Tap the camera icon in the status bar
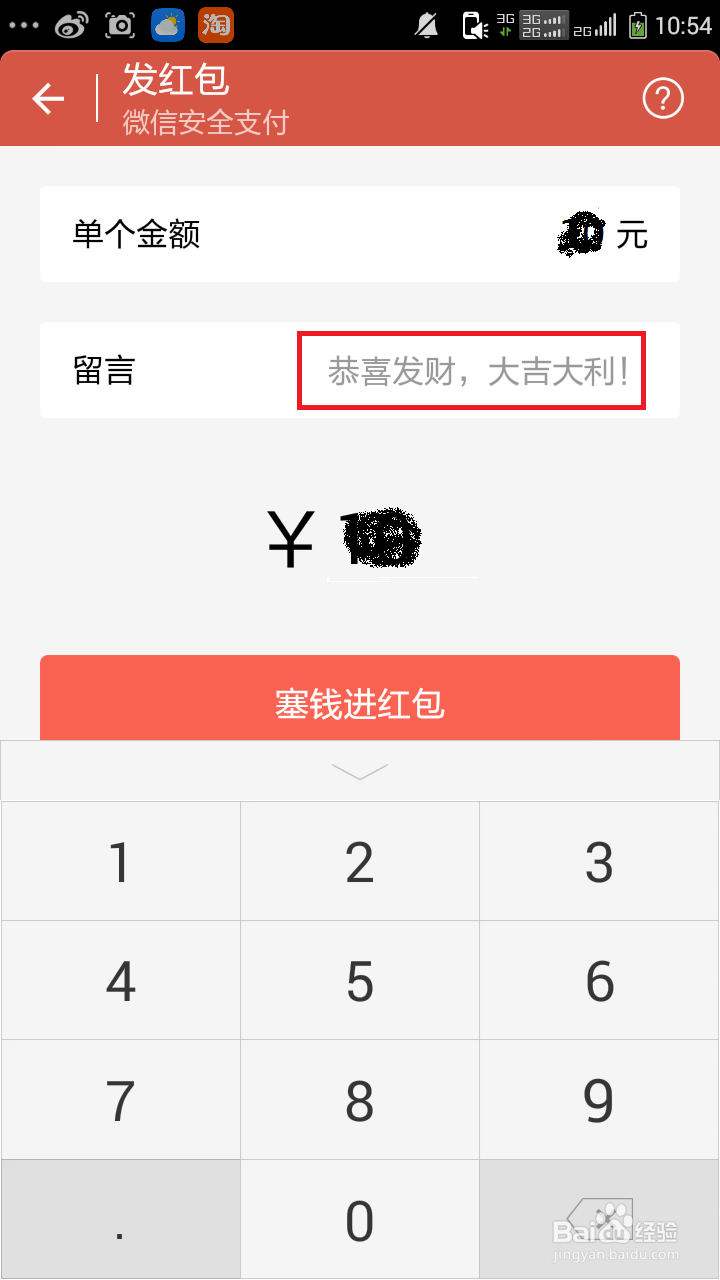720x1280 pixels. coord(120,25)
